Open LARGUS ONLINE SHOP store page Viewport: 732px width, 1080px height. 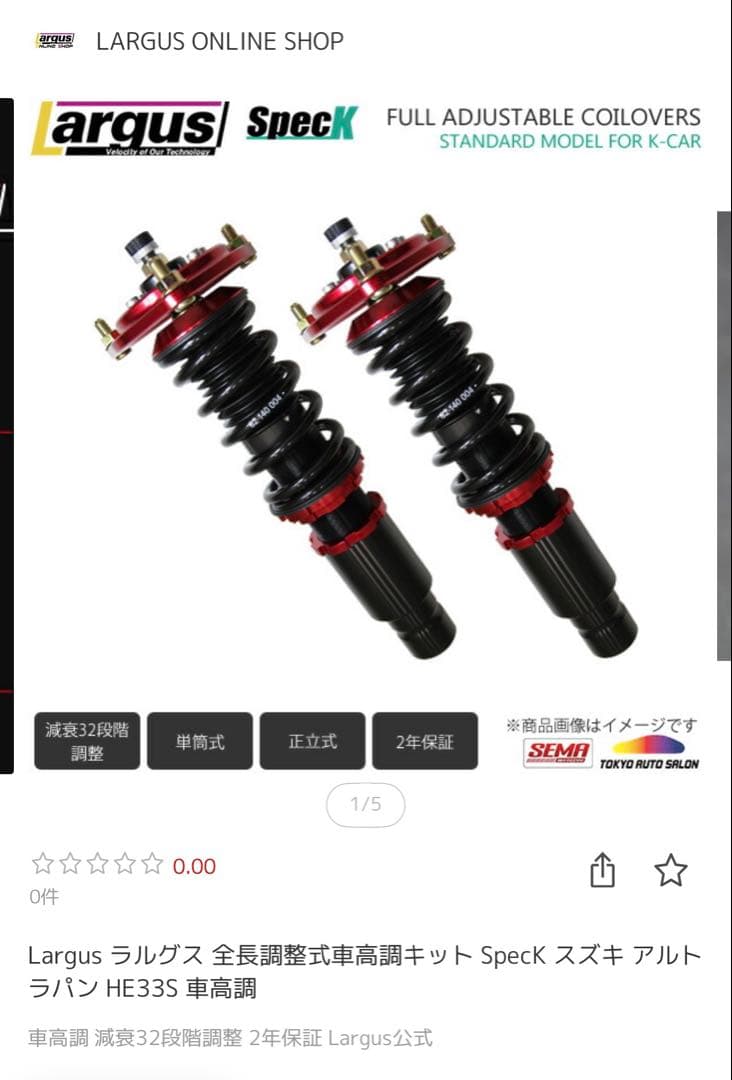click(219, 41)
